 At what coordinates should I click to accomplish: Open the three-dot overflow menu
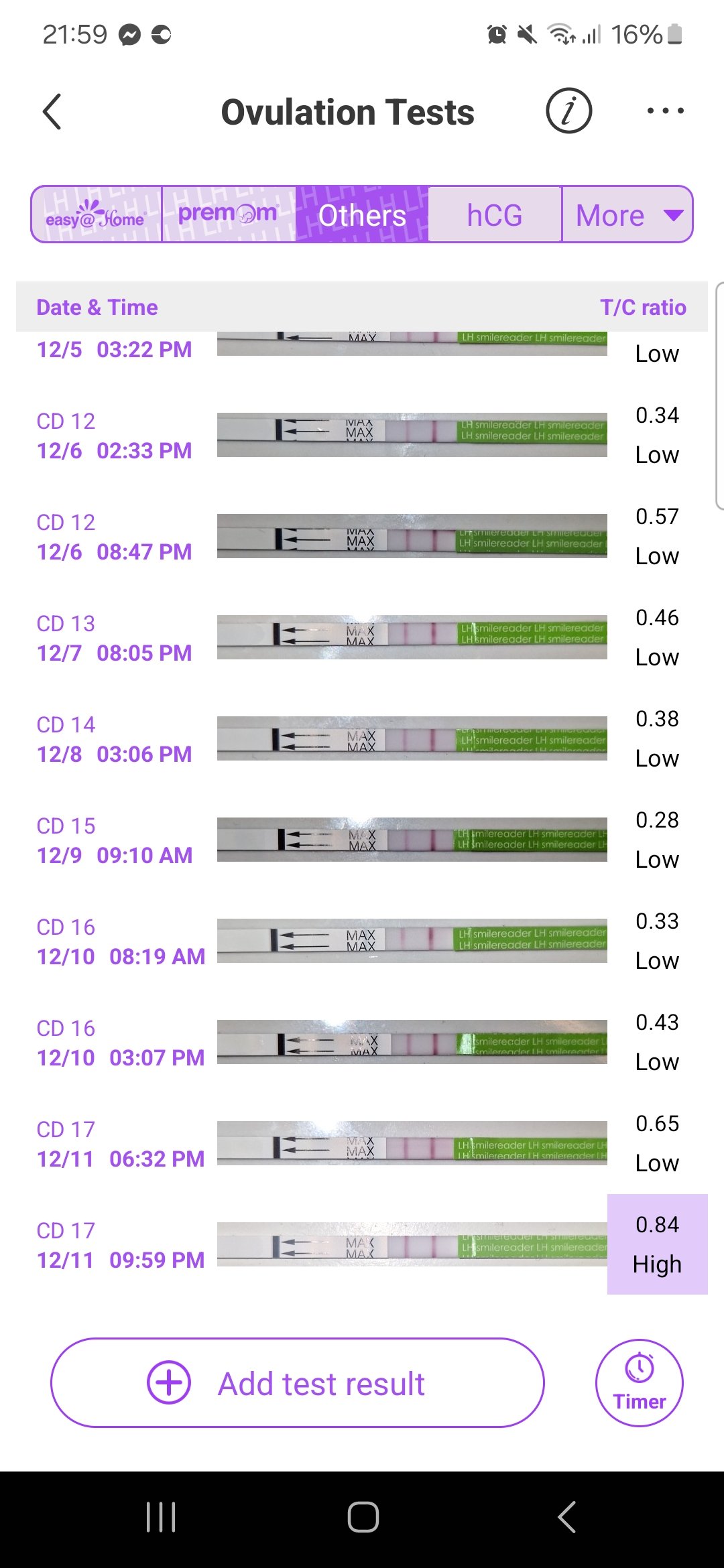coord(665,111)
